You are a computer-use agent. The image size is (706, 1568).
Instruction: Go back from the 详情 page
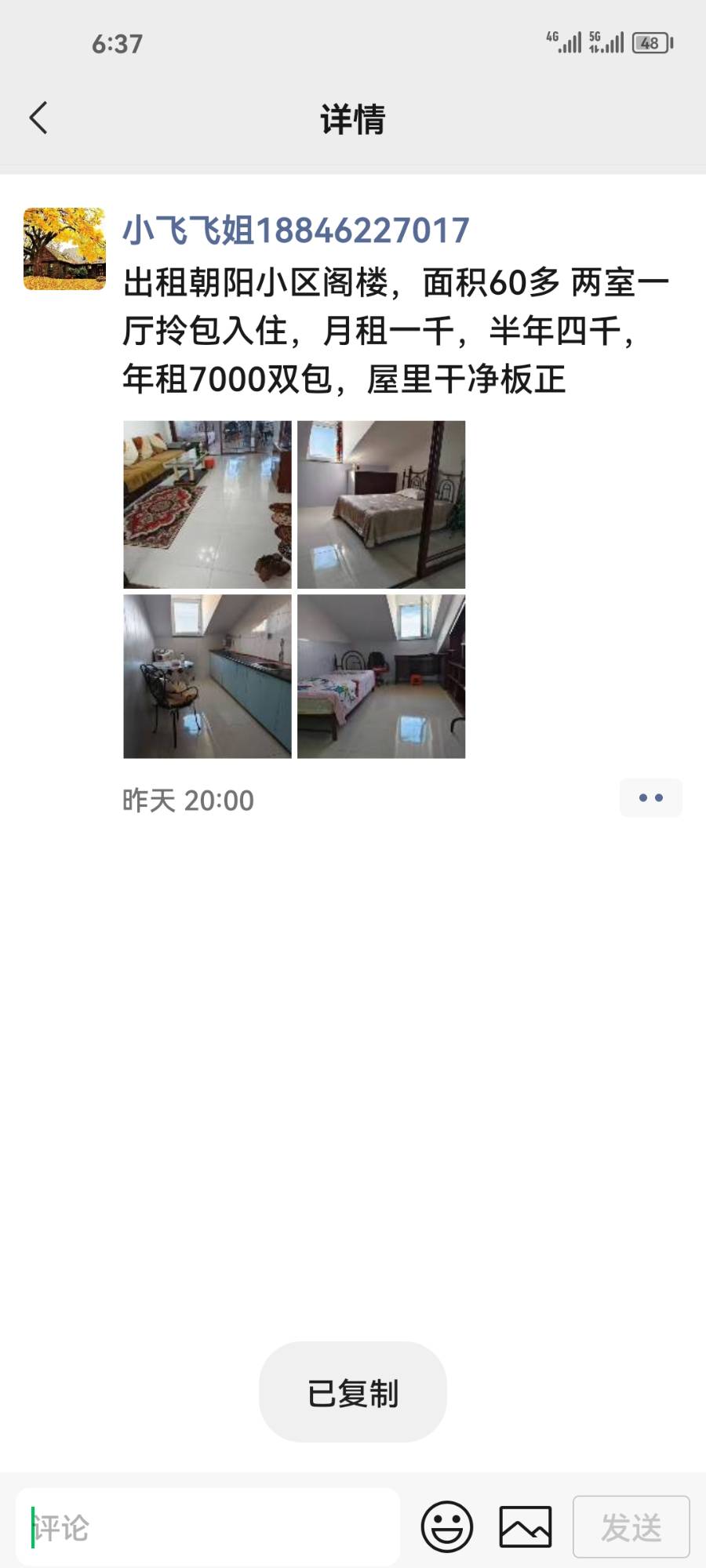click(38, 118)
